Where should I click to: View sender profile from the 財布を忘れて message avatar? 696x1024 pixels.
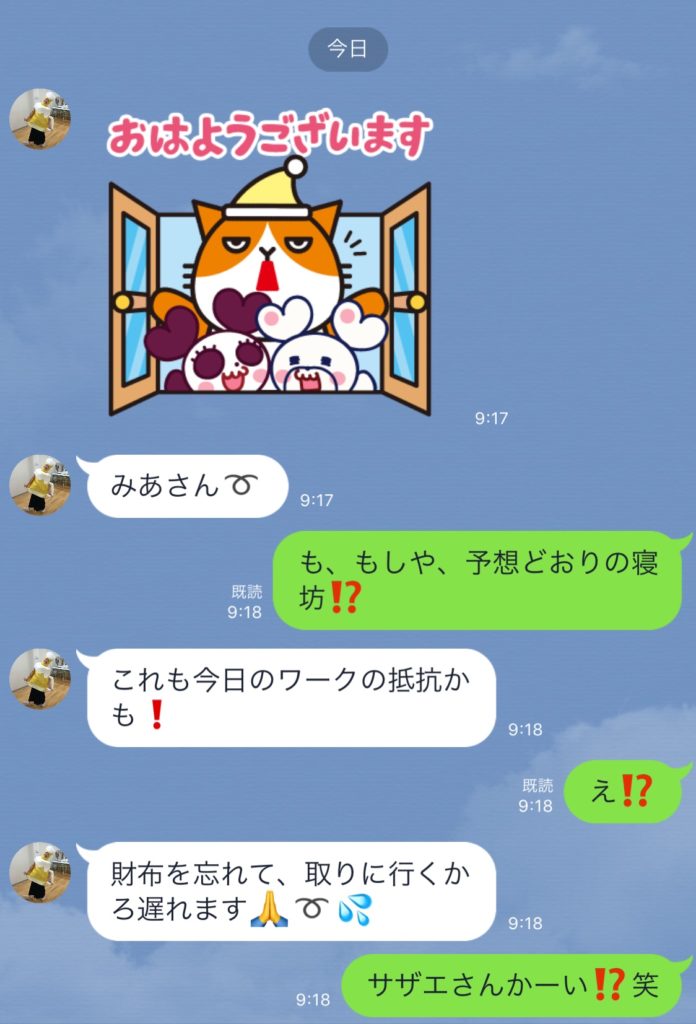click(x=40, y=872)
